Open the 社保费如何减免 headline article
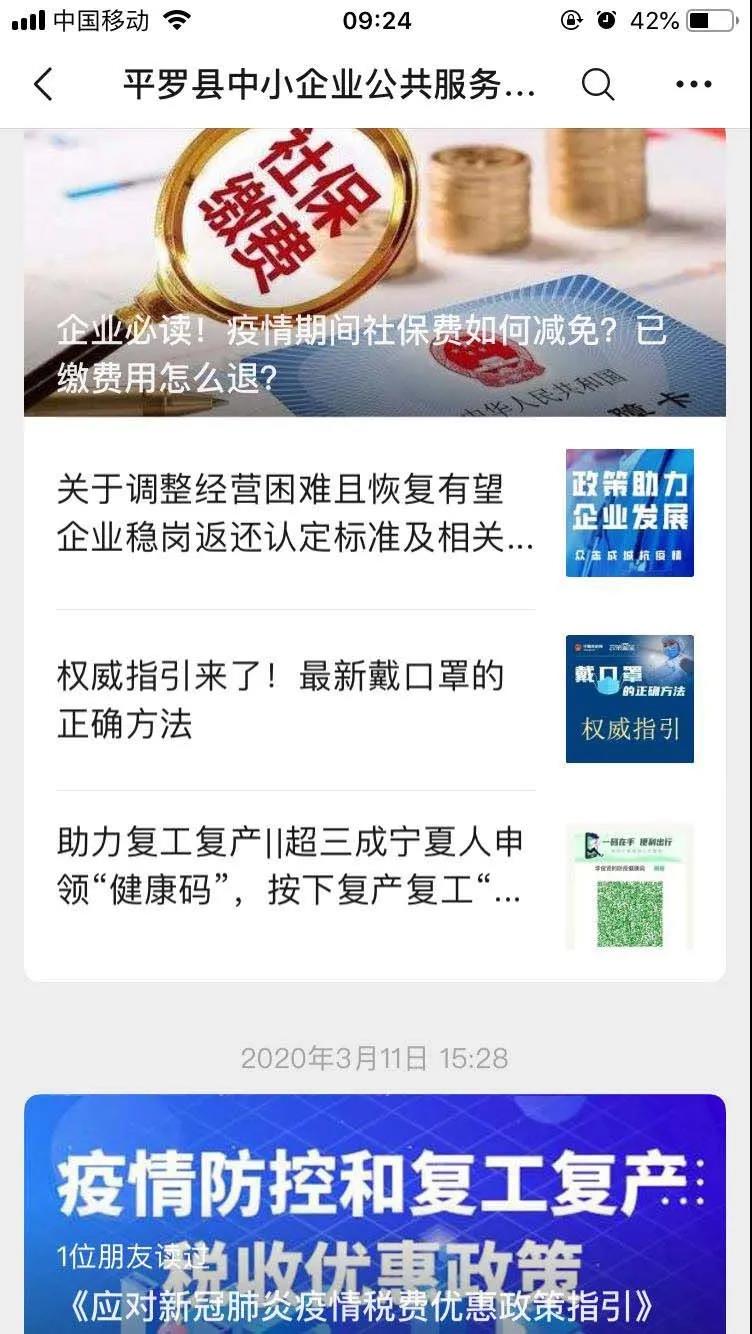 coord(375,272)
